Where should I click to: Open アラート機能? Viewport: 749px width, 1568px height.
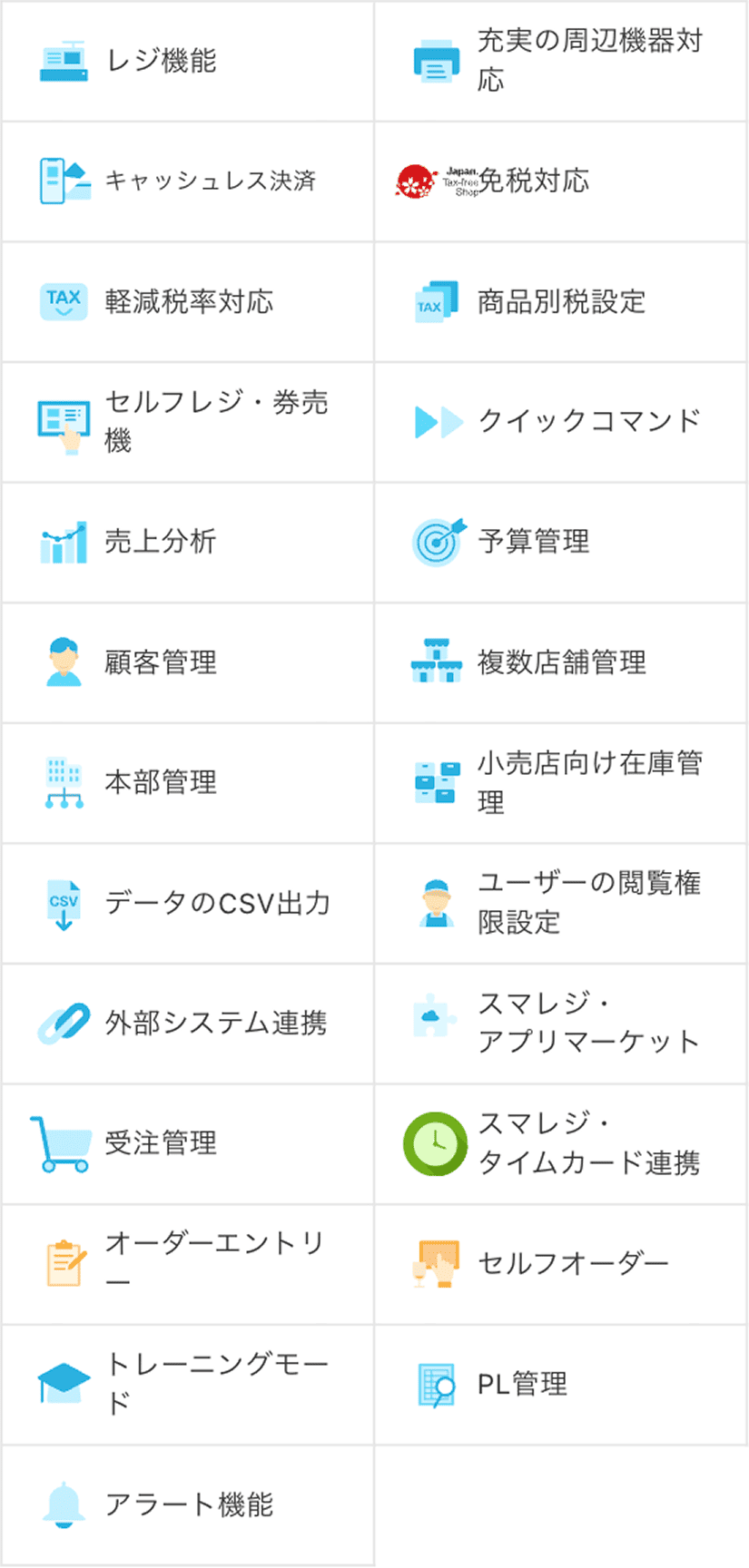(187, 1504)
